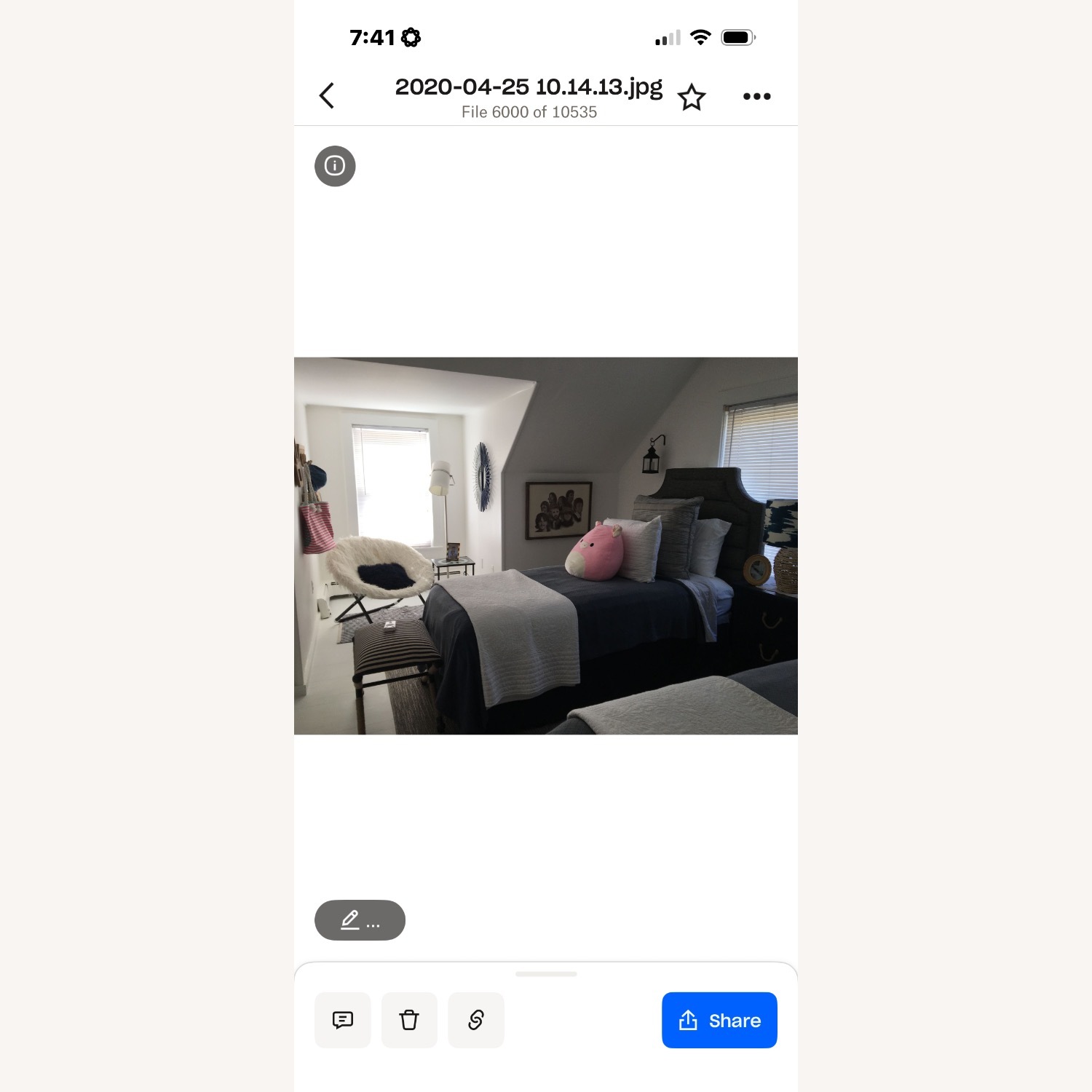
Task: Delete this photo with trash icon
Action: pos(409,1020)
